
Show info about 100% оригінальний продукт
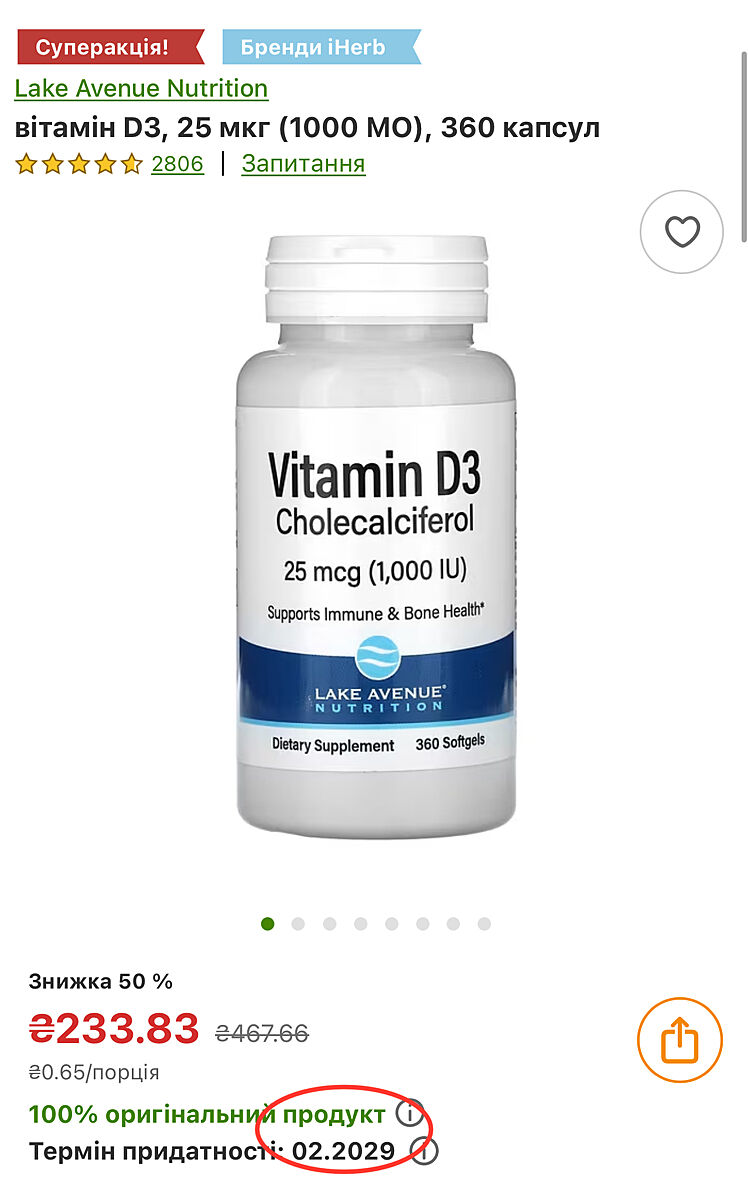tap(409, 1113)
